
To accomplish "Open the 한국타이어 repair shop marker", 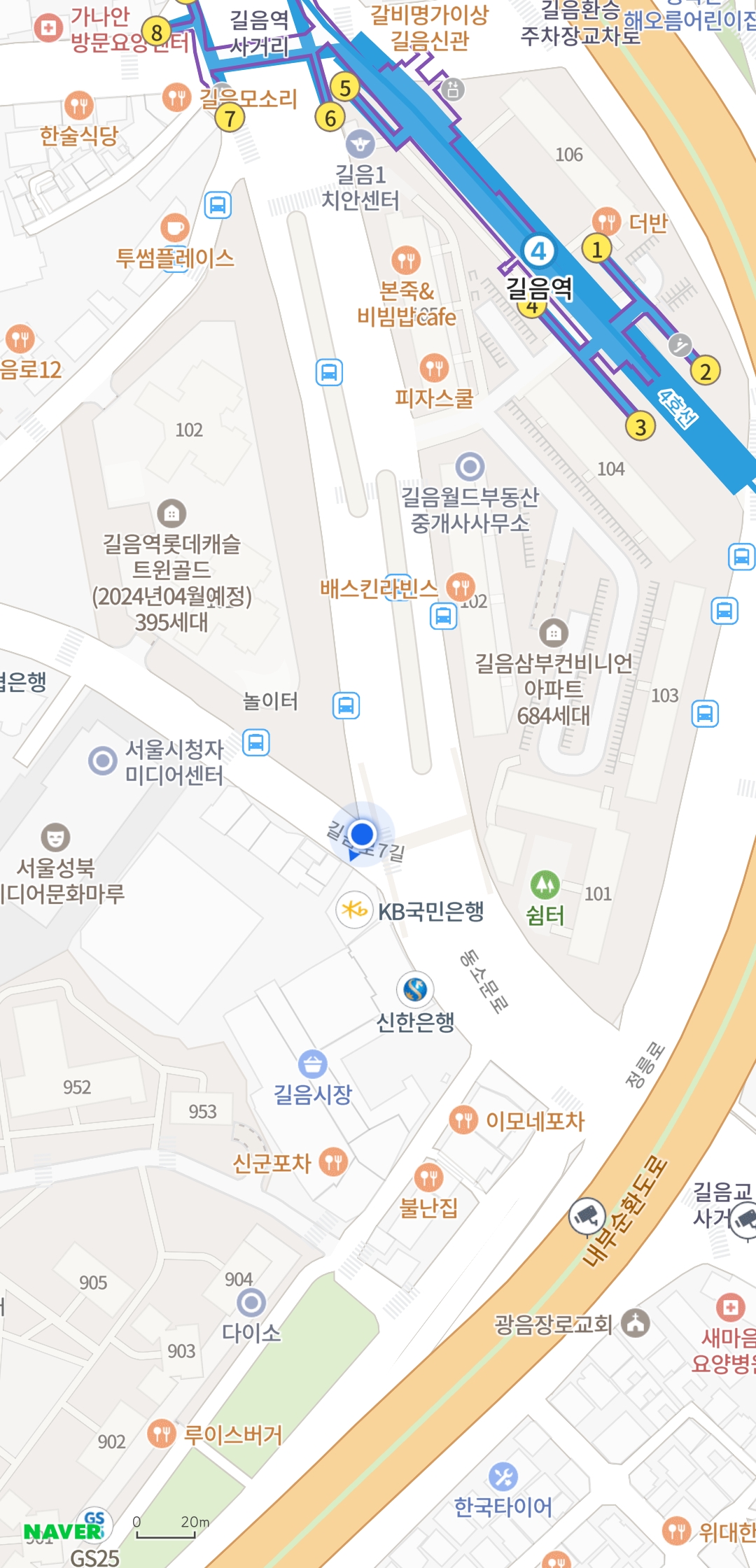I will (503, 1477).
